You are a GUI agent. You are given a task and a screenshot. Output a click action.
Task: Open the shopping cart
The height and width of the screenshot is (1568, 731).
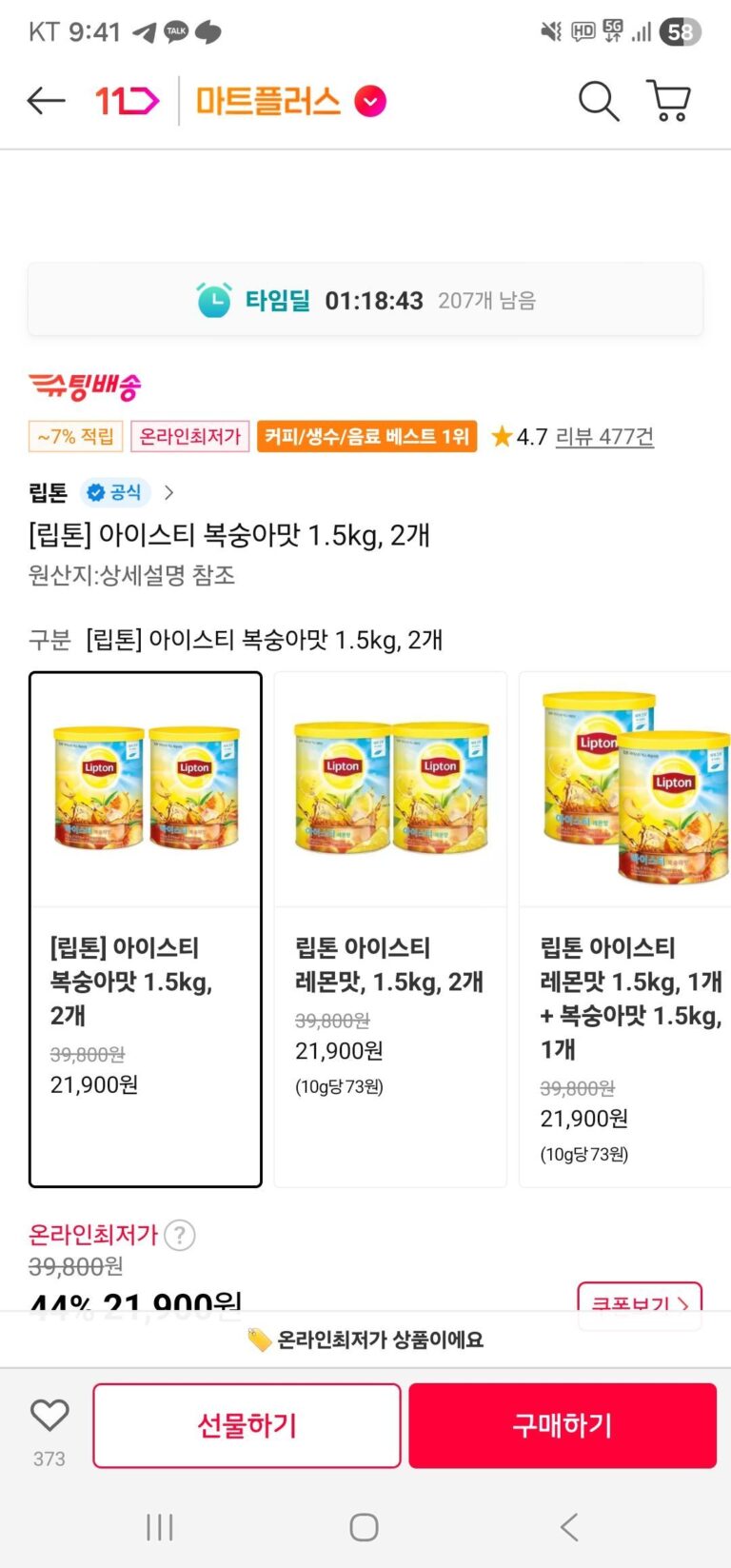(668, 101)
